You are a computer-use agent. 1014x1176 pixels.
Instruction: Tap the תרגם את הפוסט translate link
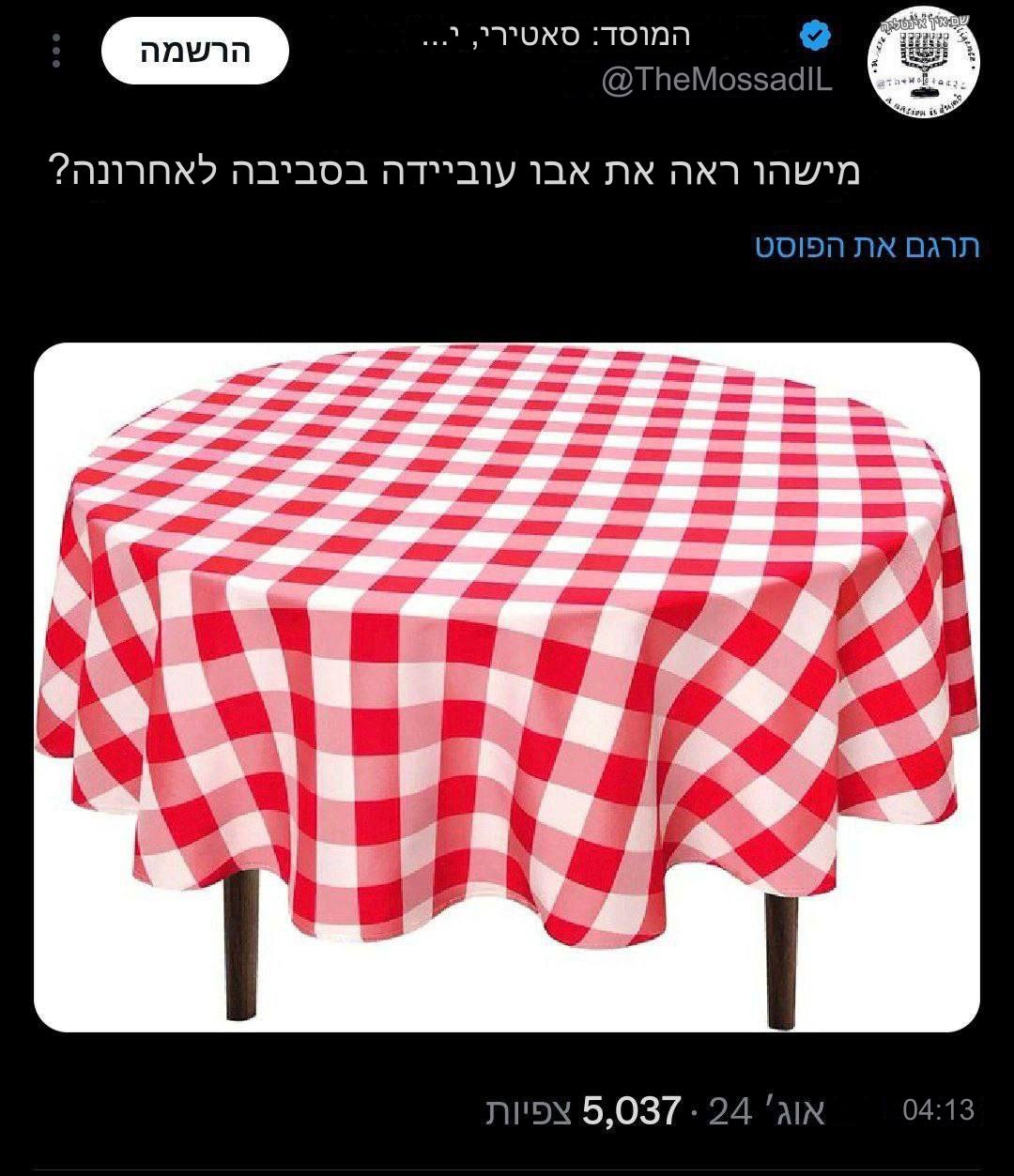click(x=867, y=246)
